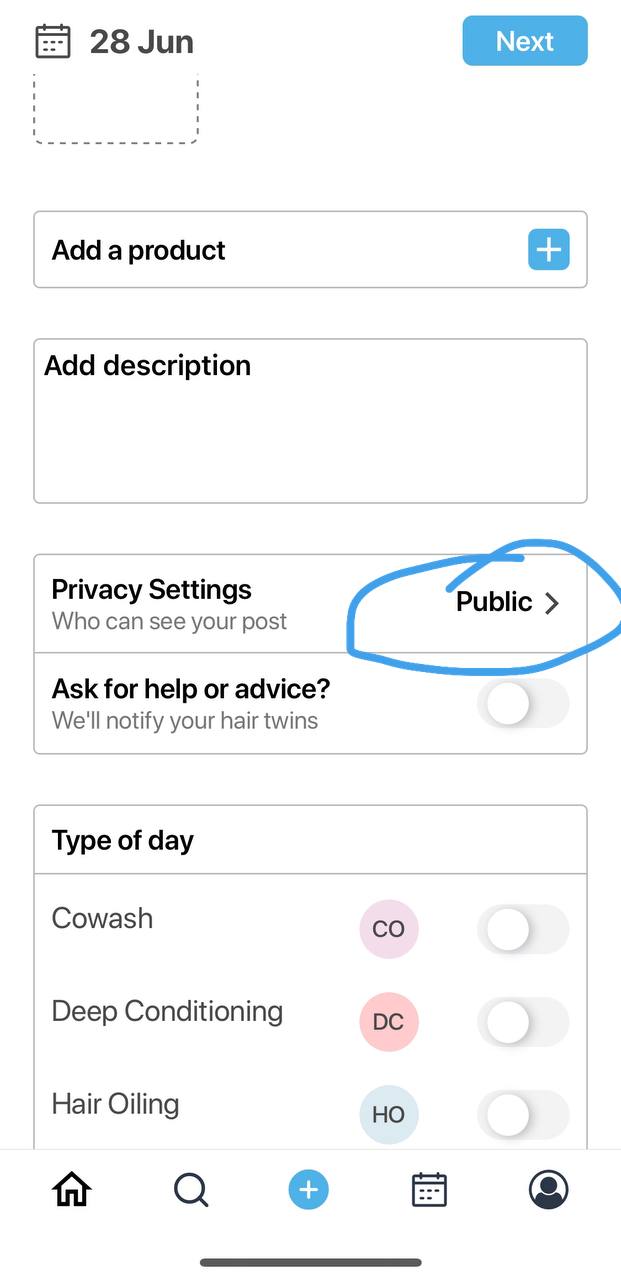Add a product with the plus button
Screen dimensions: 621x1280
(548, 249)
